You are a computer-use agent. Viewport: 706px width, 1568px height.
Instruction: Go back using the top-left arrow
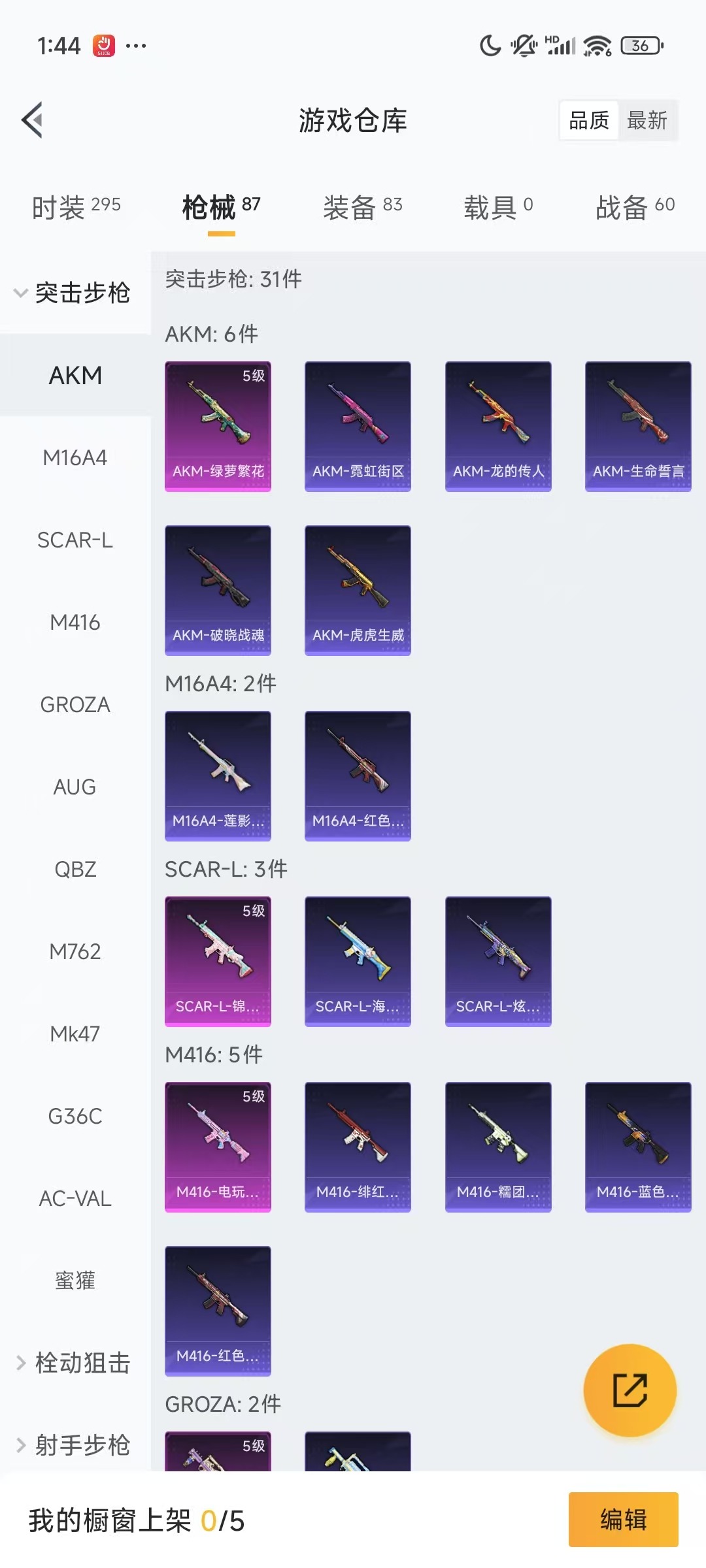tap(33, 120)
